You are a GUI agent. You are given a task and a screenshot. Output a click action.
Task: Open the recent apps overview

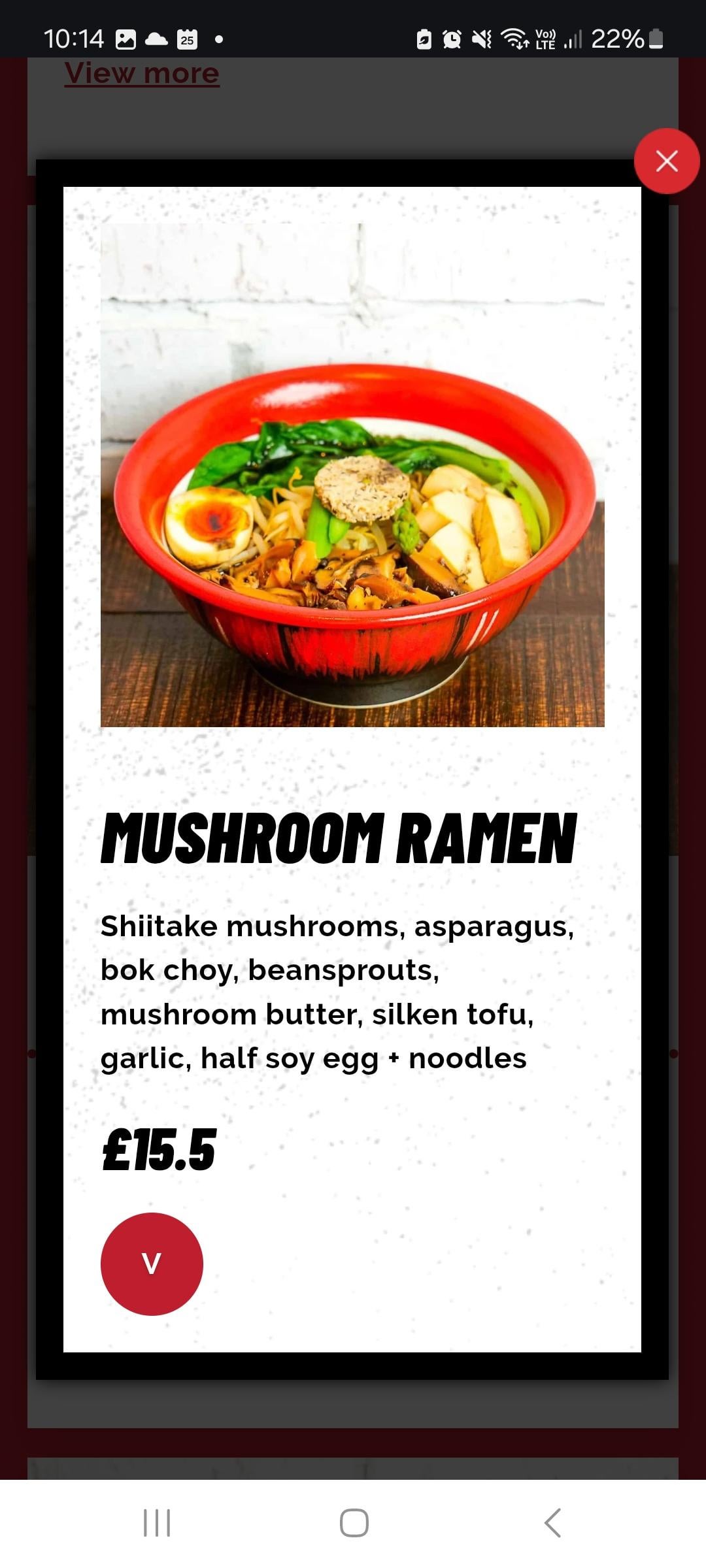pyautogui.click(x=157, y=1522)
